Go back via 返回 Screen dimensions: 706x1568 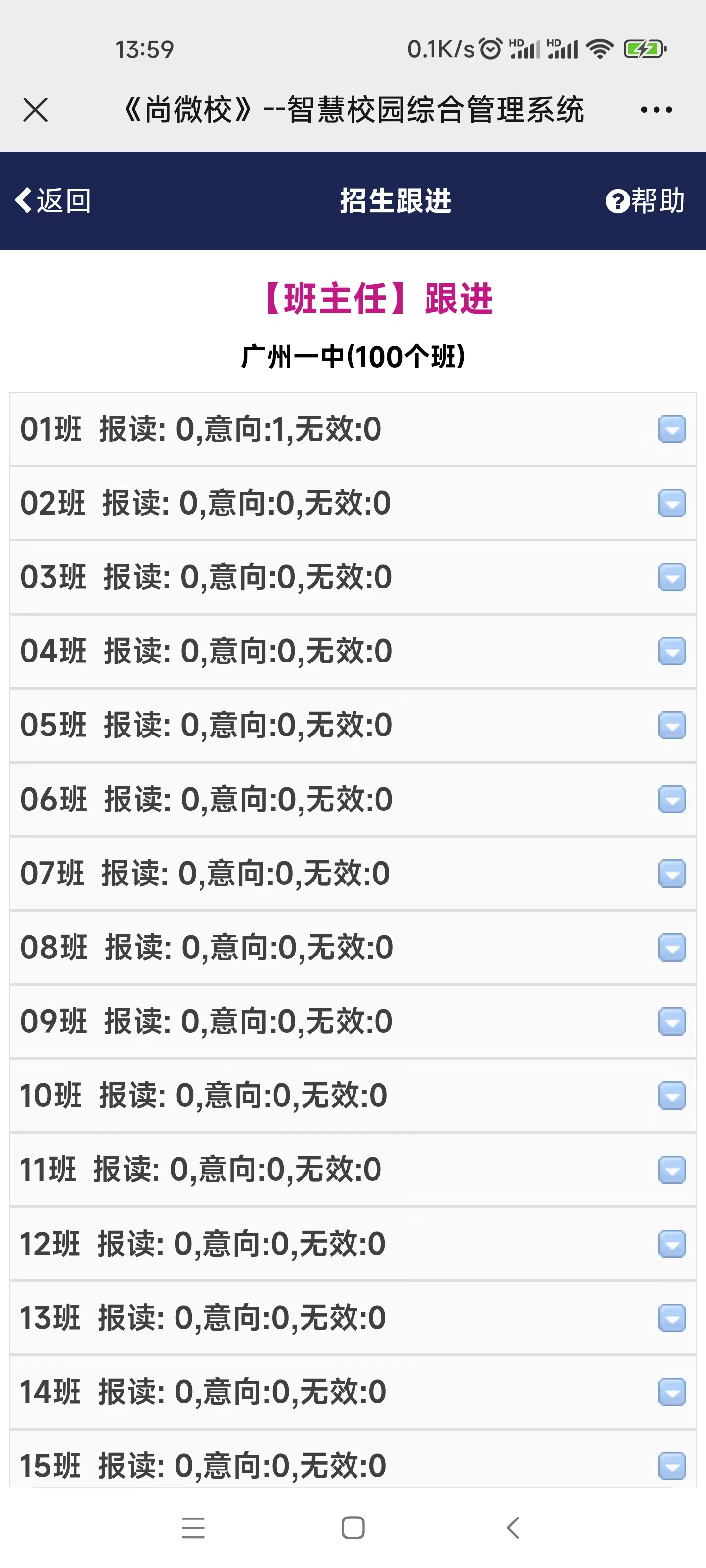(53, 200)
